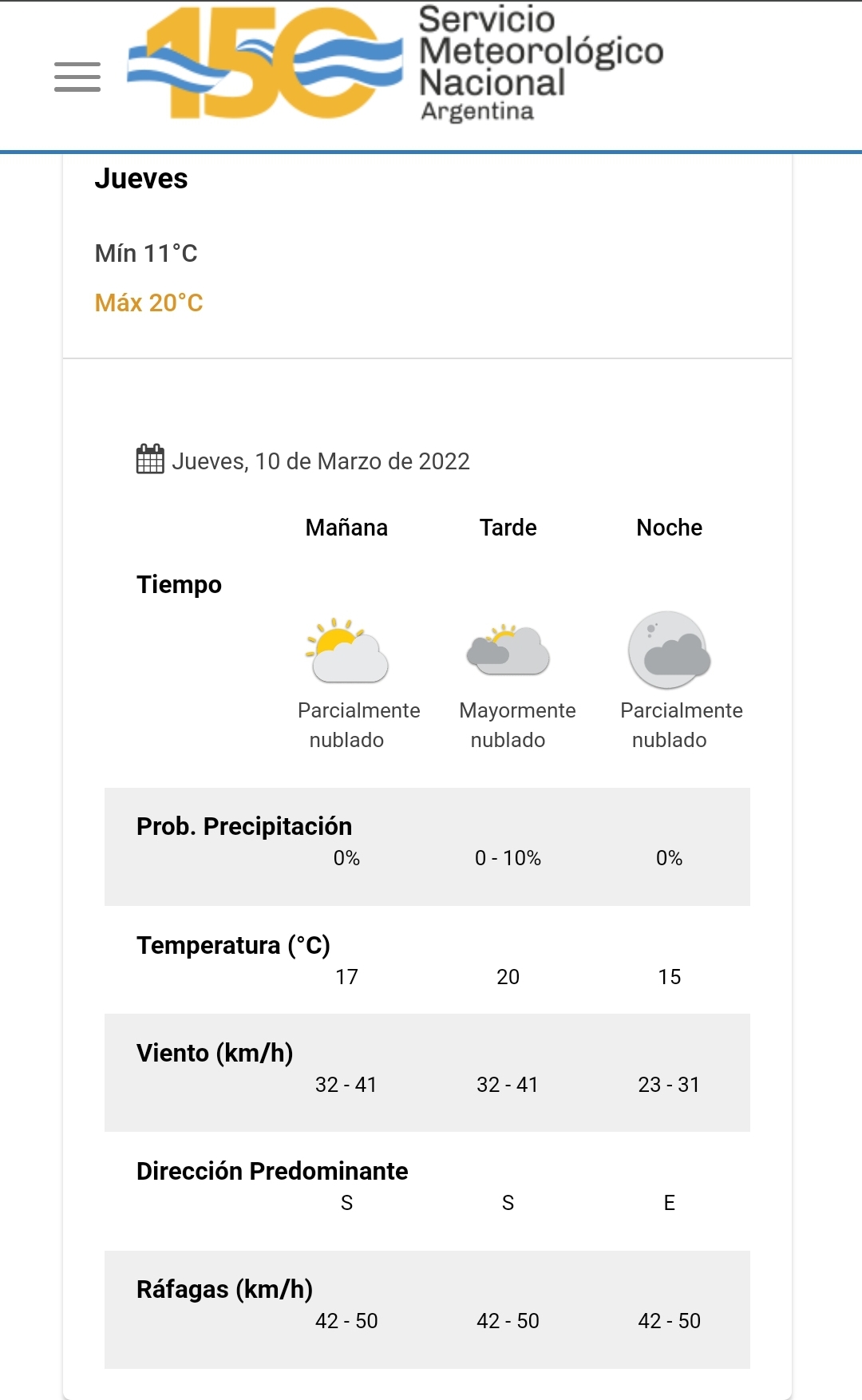The width and height of the screenshot is (862, 1400).
Task: Go to Servicio Meteorológico Nacional homepage logo
Action: click(396, 64)
